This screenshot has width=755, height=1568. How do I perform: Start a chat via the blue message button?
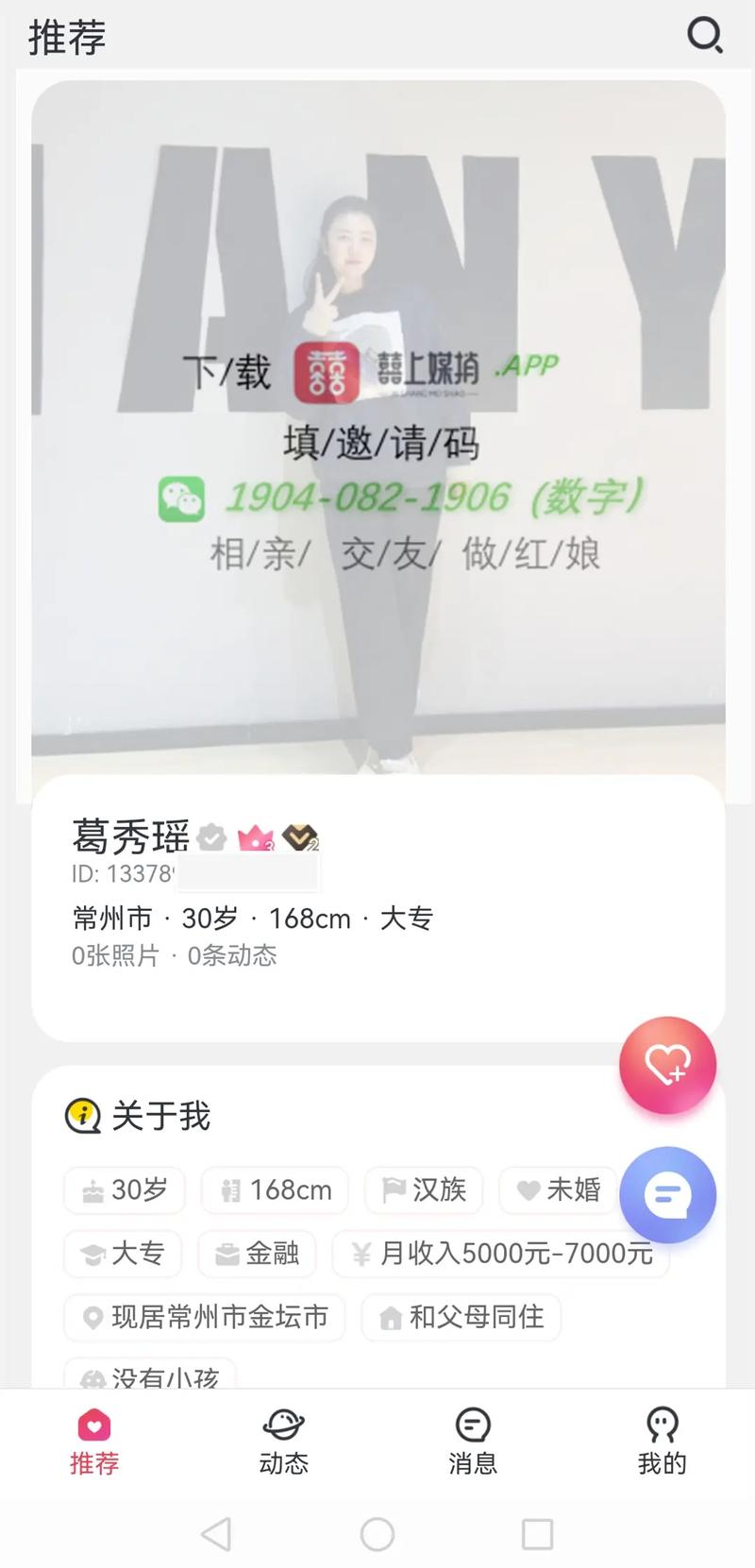[667, 1195]
